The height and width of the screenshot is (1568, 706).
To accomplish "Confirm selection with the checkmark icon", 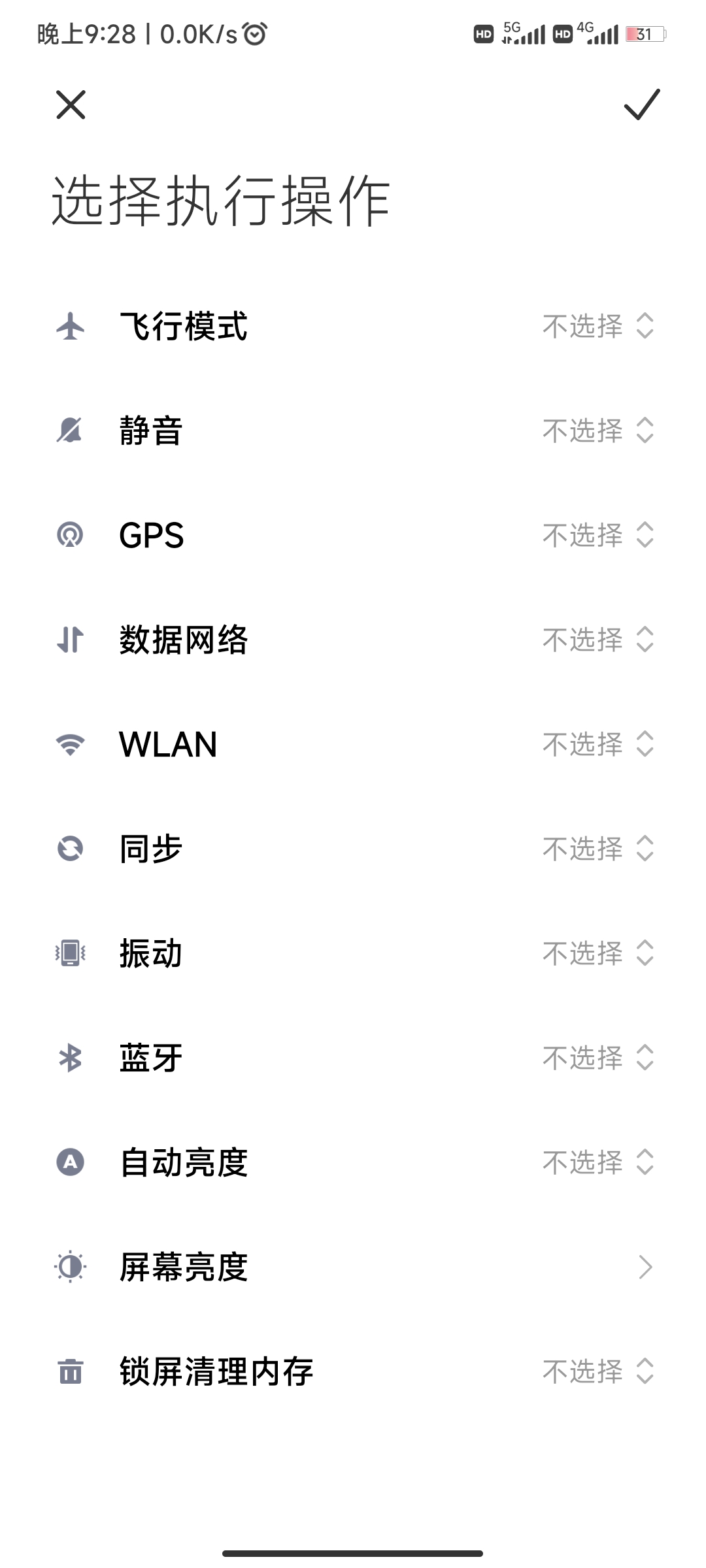I will click(642, 105).
